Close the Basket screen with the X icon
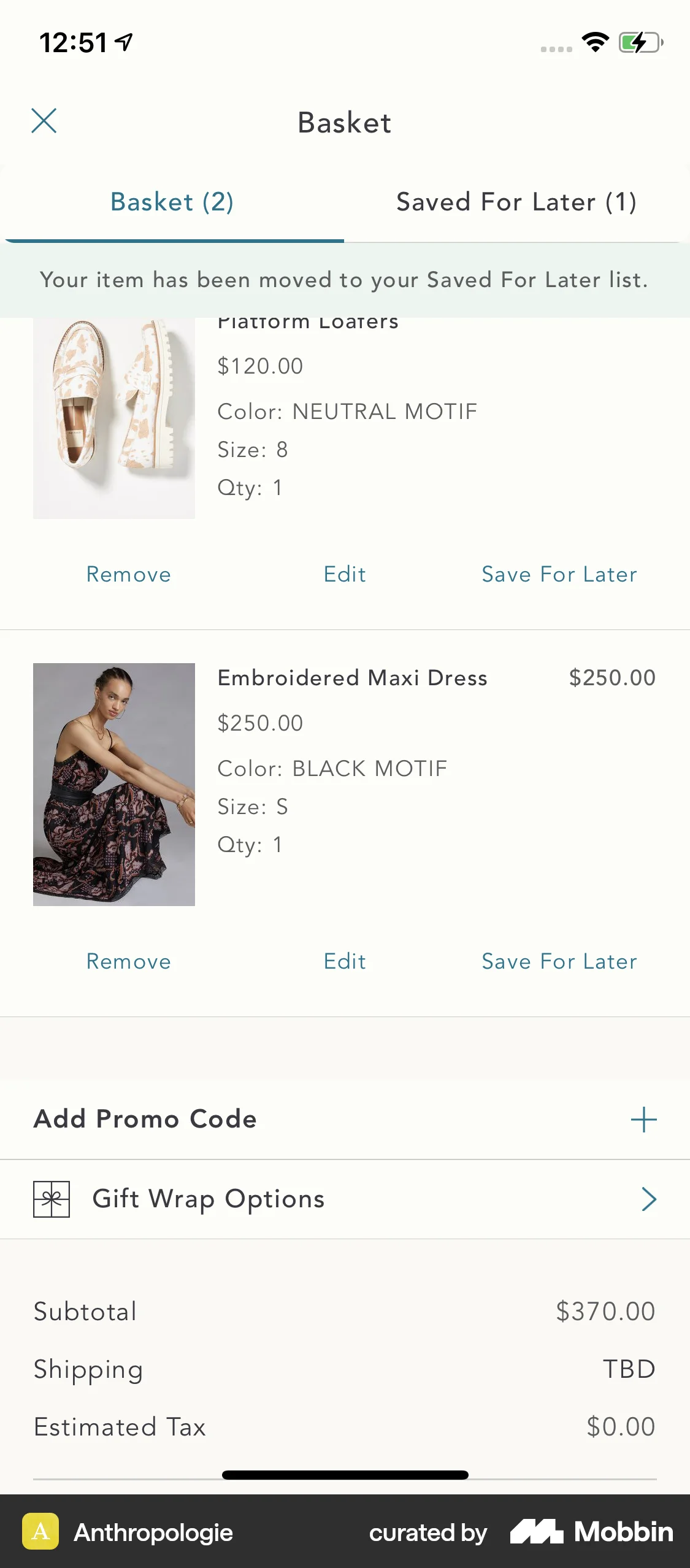690x1568 pixels. tap(45, 120)
